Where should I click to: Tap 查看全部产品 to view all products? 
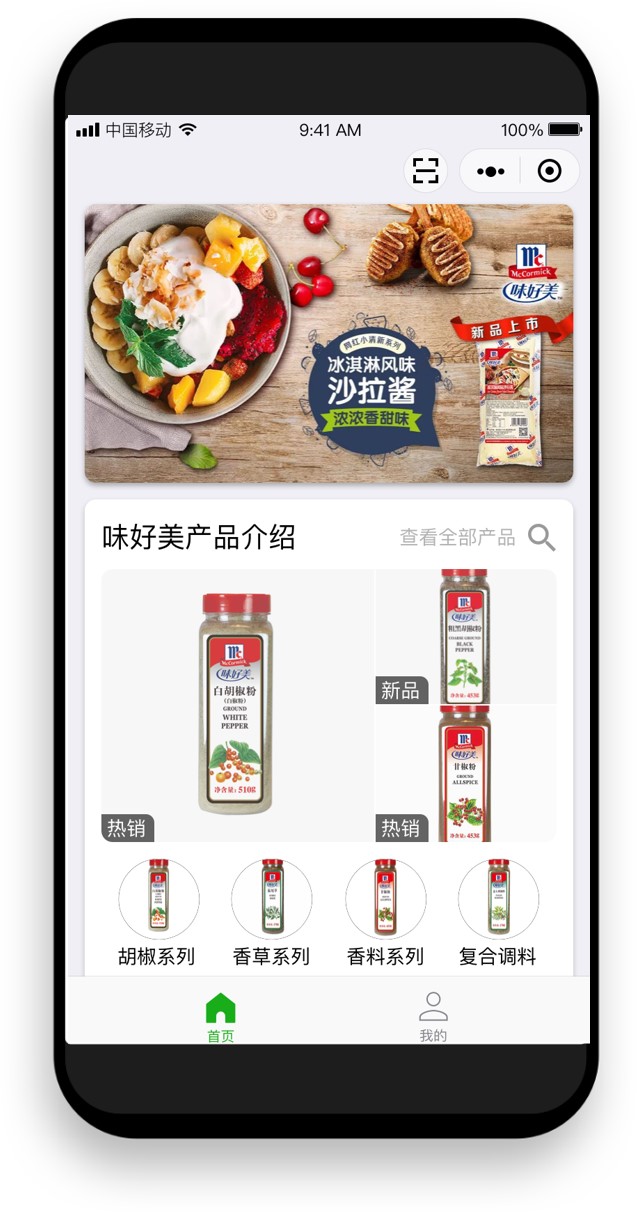coord(457,537)
